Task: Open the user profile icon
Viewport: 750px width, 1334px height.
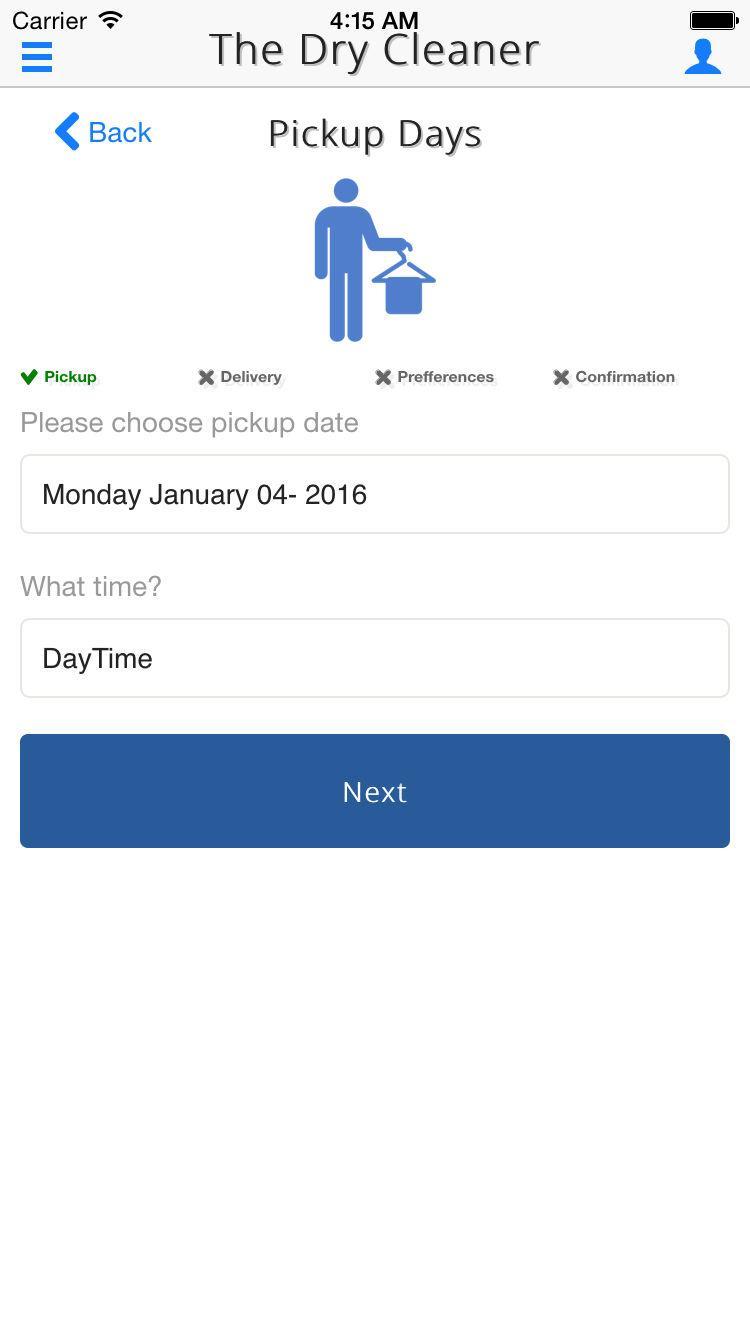Action: coord(702,57)
